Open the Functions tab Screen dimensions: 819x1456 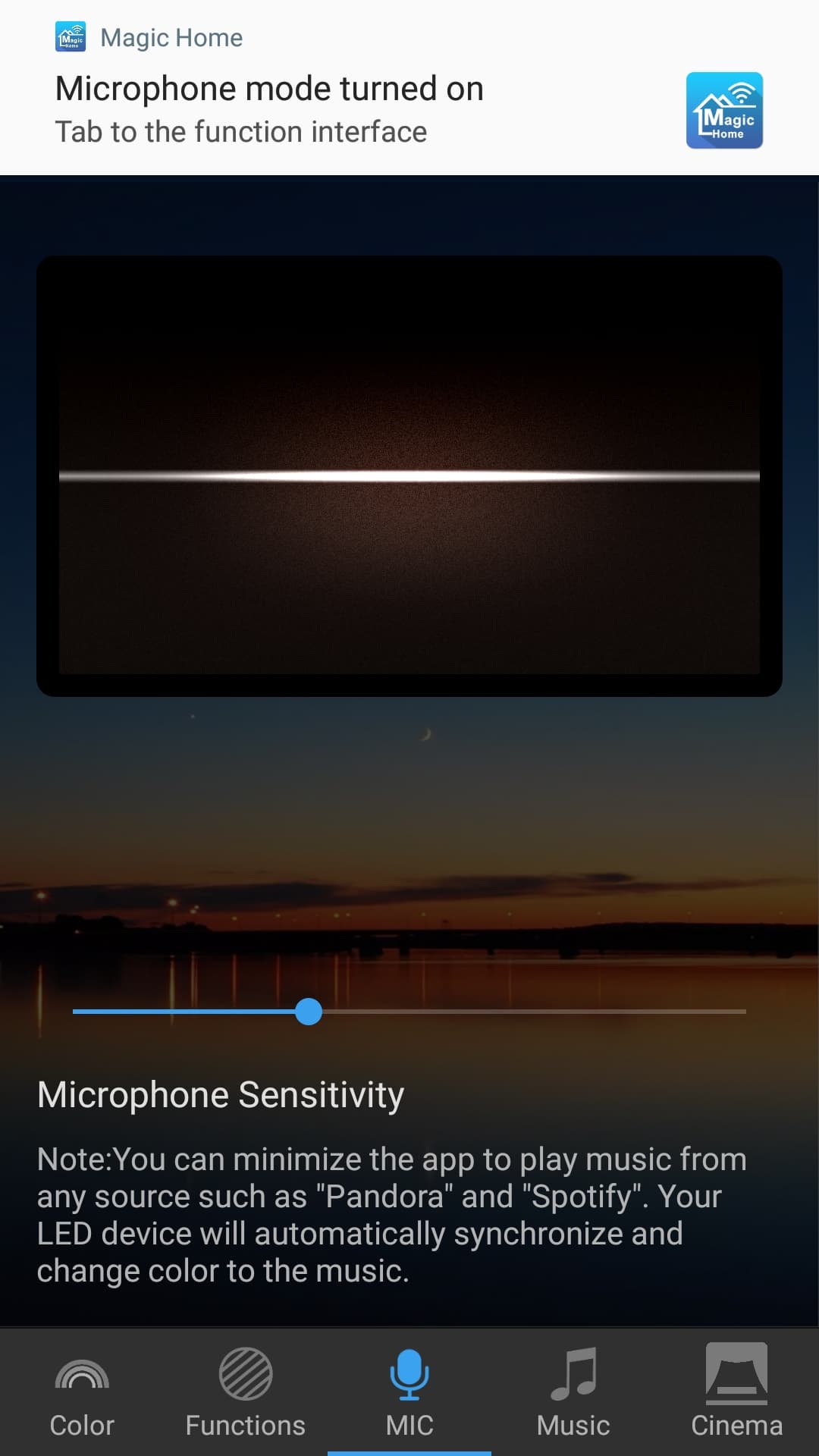coord(246,1392)
